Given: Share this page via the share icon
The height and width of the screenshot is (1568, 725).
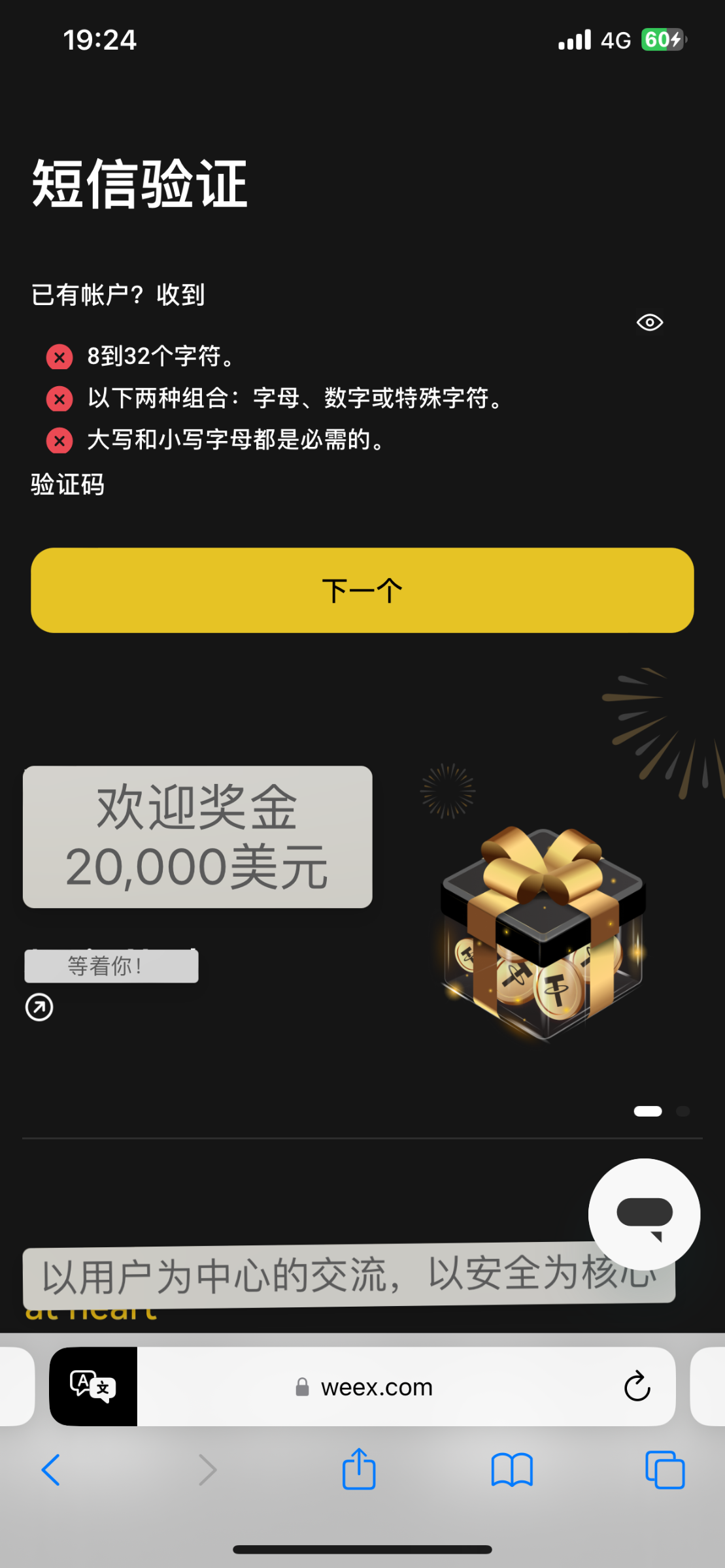Looking at the screenshot, I should point(359,1469).
